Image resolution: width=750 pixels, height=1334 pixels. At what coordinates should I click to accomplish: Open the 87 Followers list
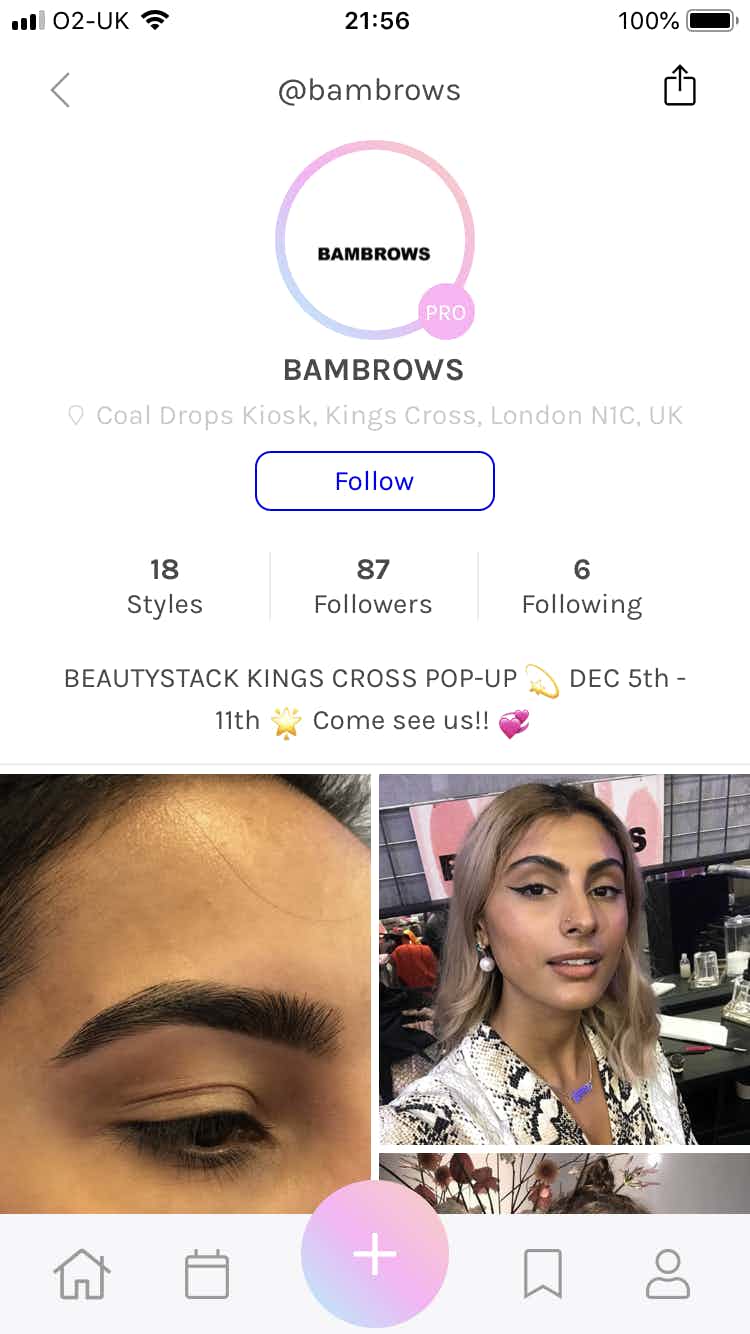click(373, 586)
